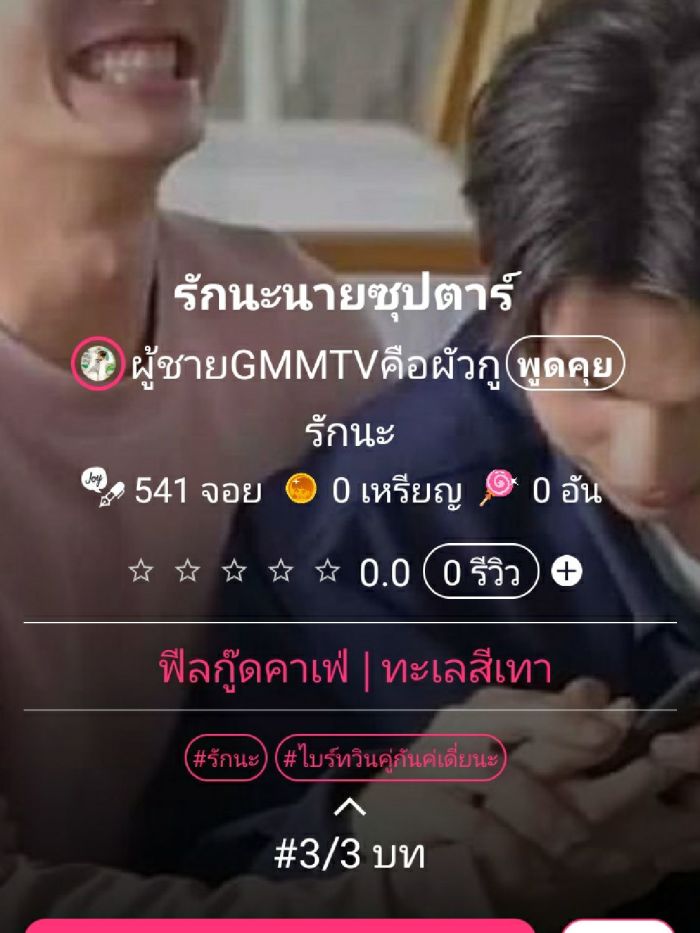Open the 0 รีวิว reviews button
This screenshot has height=933, width=700.
[481, 572]
